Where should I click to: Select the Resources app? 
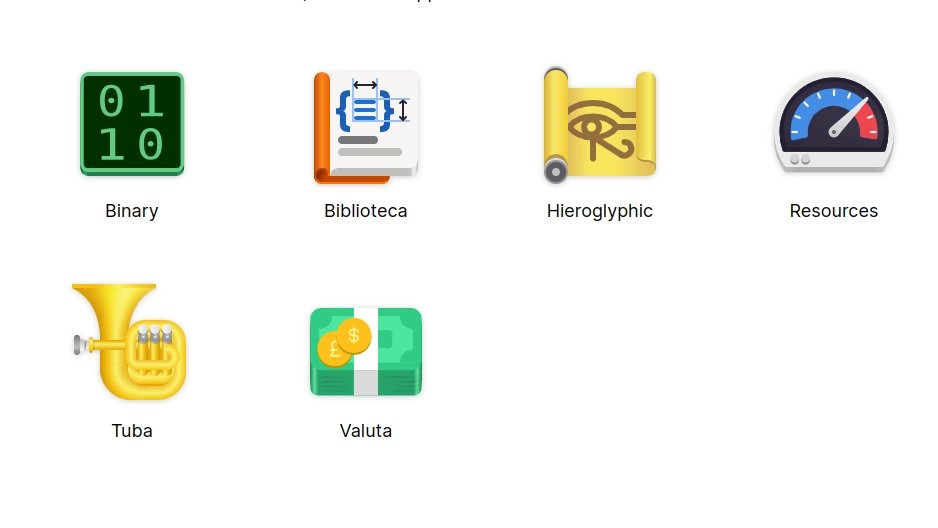coord(833,125)
